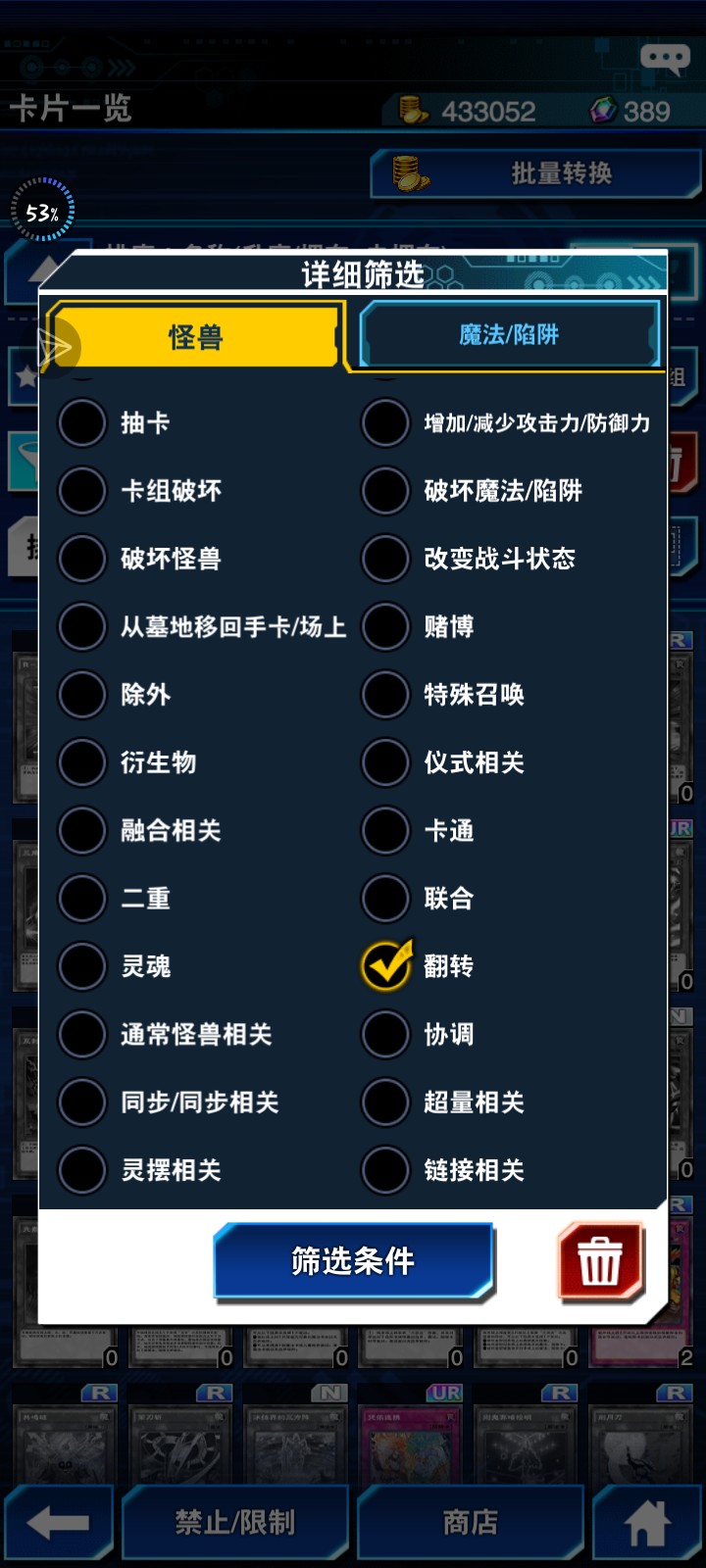Check the 抽卡 filter option
This screenshot has height=1568, width=706.
pyautogui.click(x=82, y=422)
